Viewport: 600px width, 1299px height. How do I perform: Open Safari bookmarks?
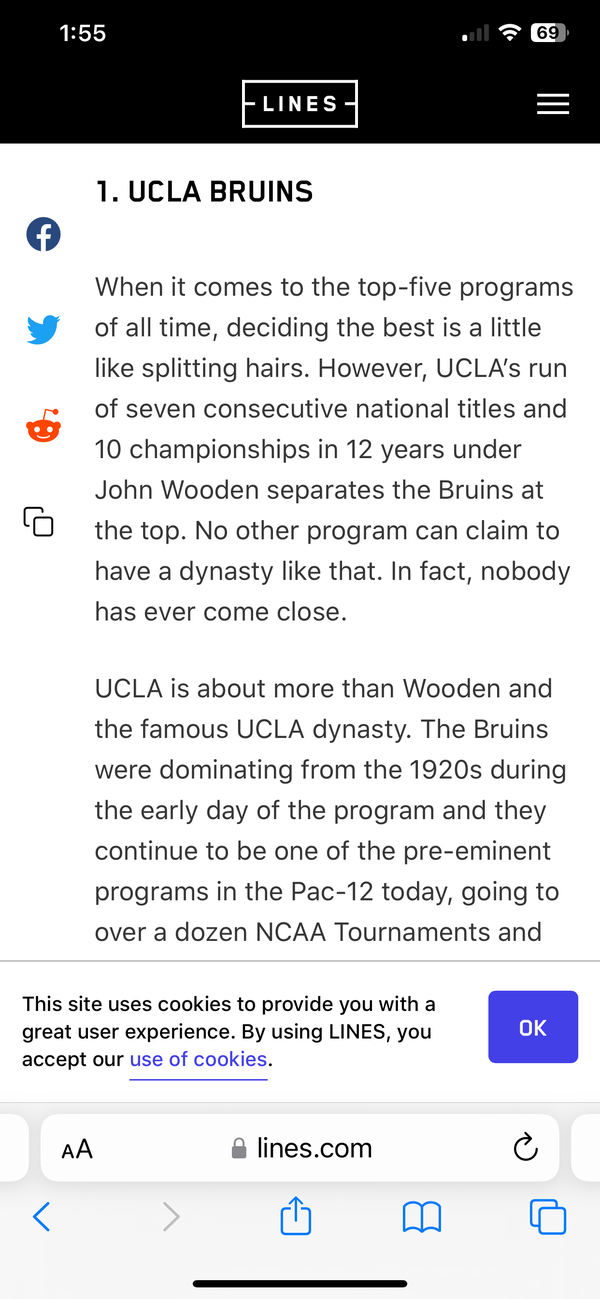421,1216
